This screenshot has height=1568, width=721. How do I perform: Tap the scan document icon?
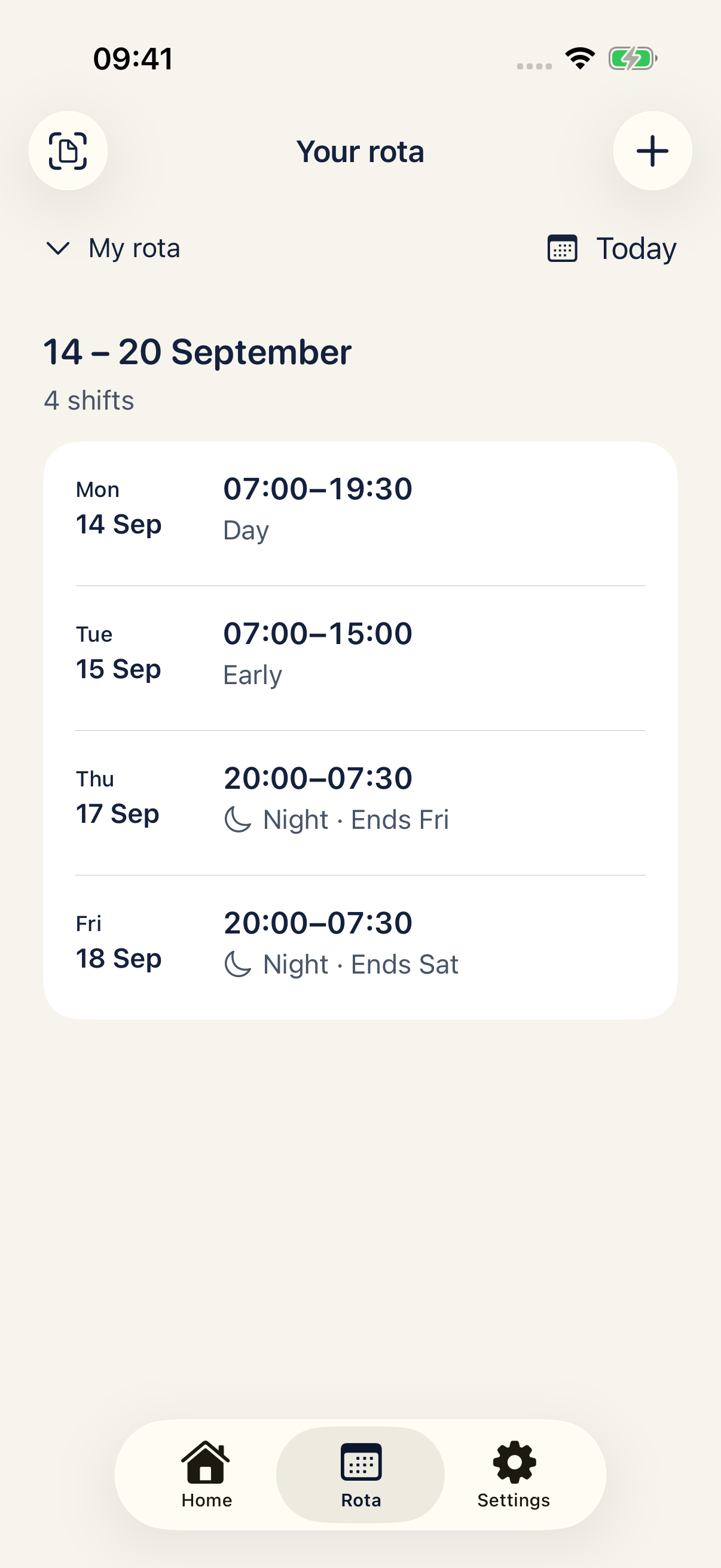click(x=68, y=150)
